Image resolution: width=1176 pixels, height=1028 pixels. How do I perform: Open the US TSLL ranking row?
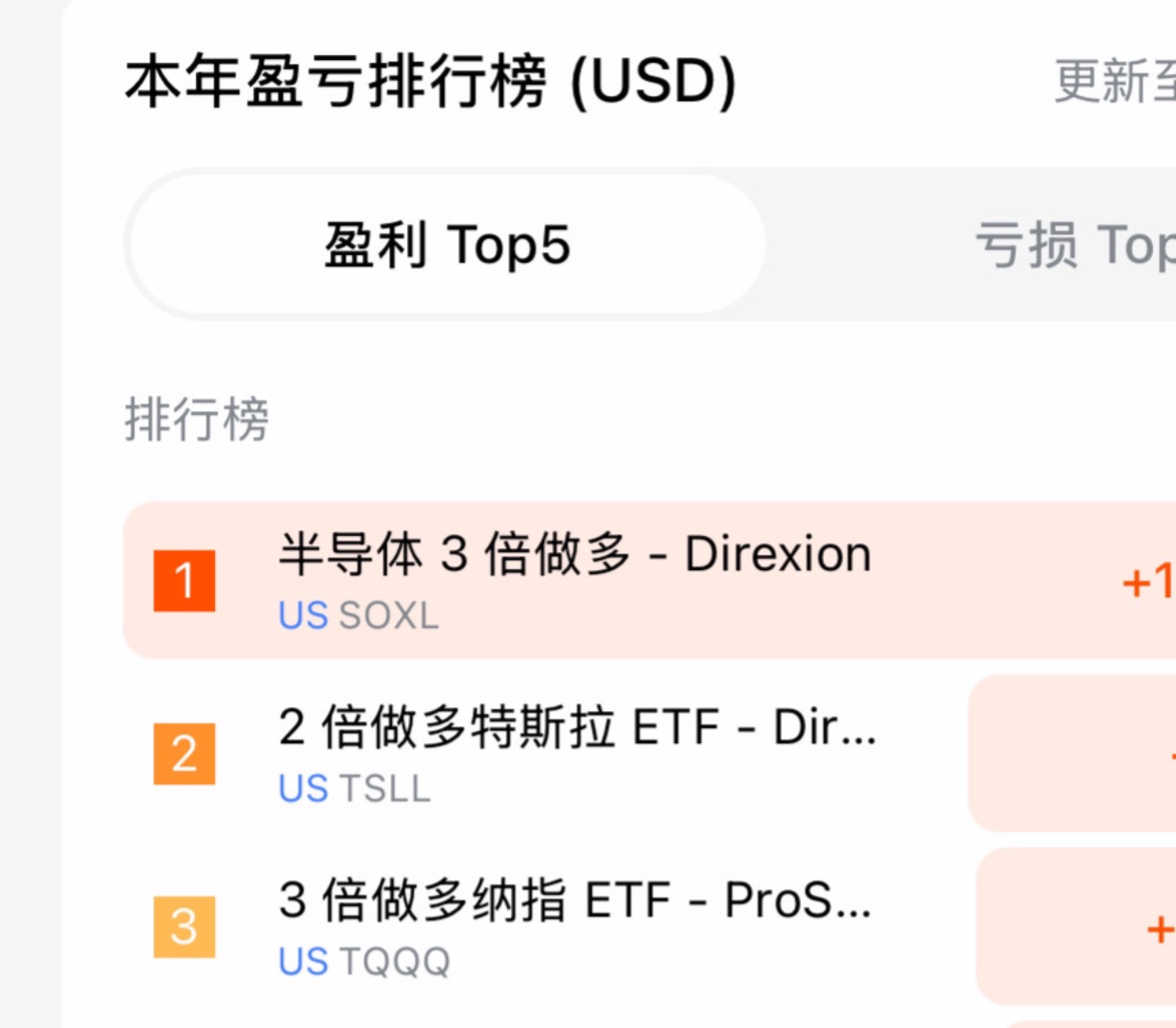tap(577, 753)
